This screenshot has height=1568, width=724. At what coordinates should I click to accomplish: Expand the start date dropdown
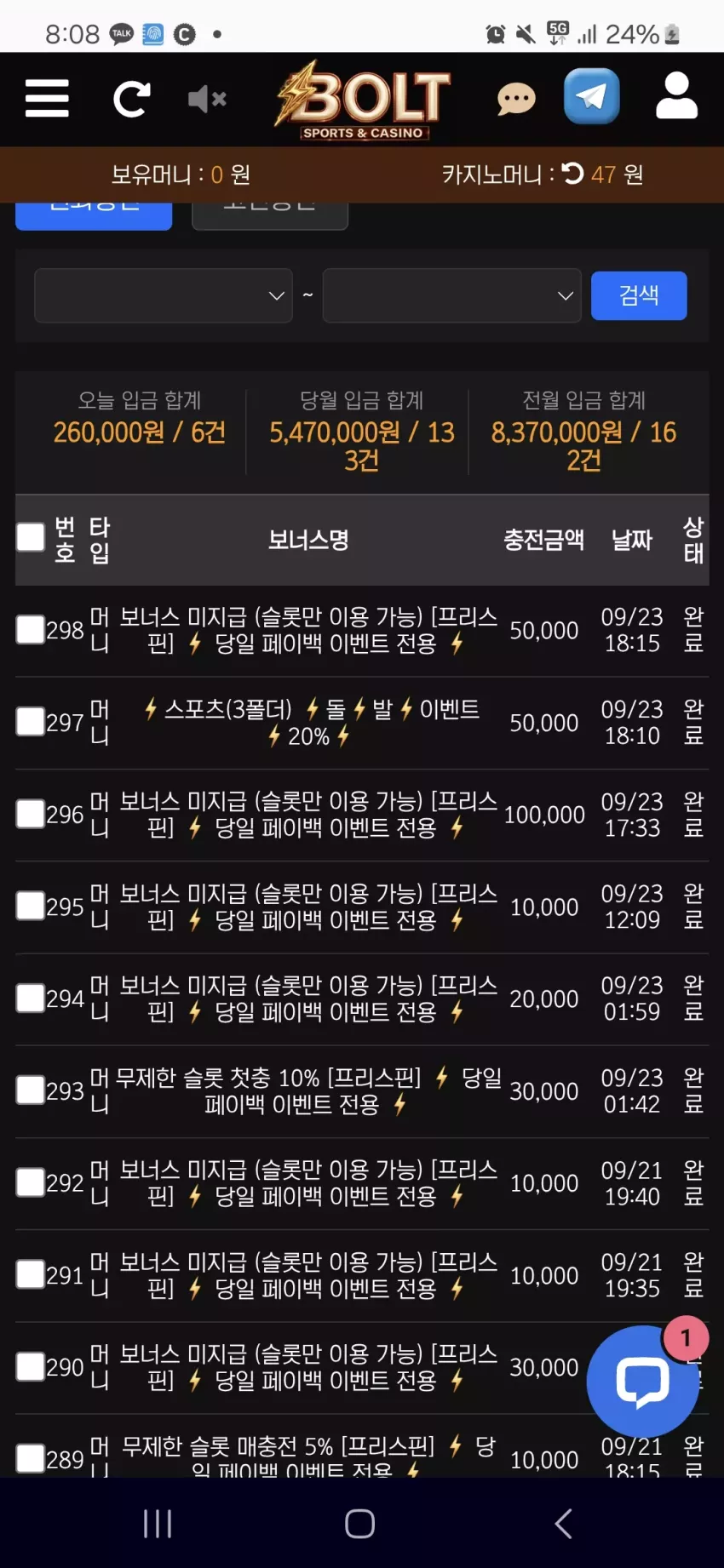164,295
